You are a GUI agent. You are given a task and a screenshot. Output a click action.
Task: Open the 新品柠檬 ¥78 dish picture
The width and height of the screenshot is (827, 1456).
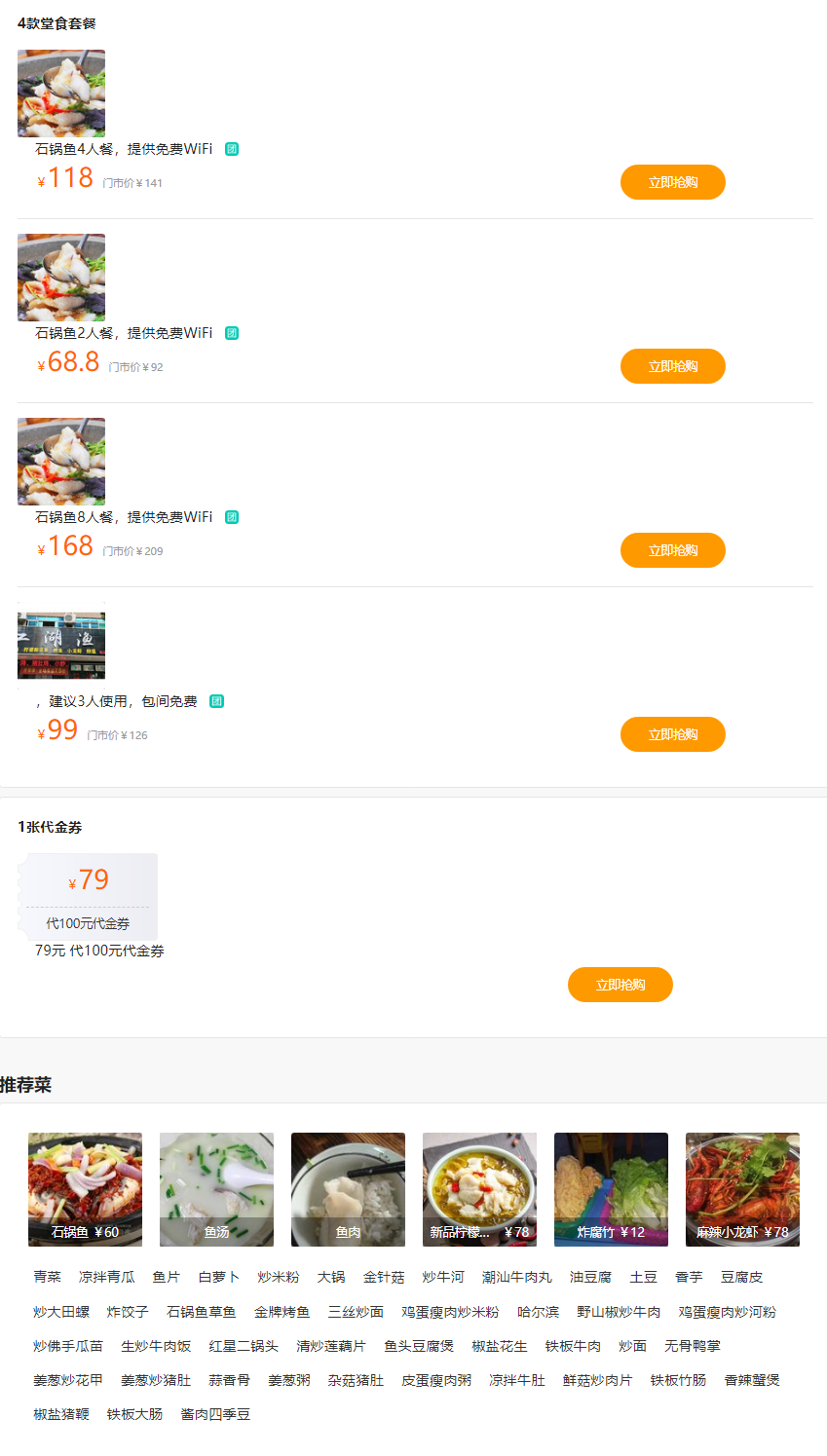[x=479, y=1189]
